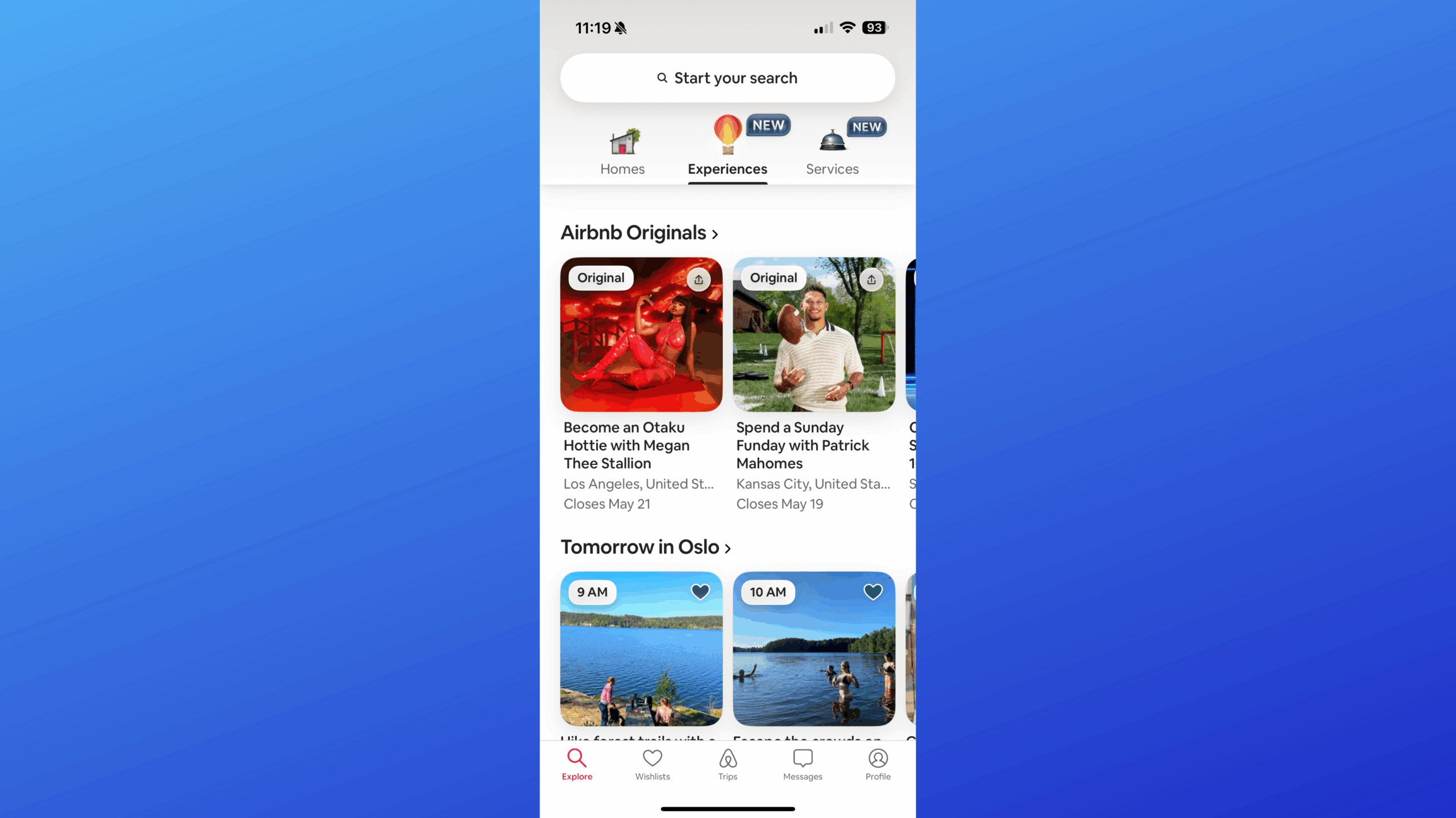Save the 9 AM Oslo experience to wishlist

700,592
